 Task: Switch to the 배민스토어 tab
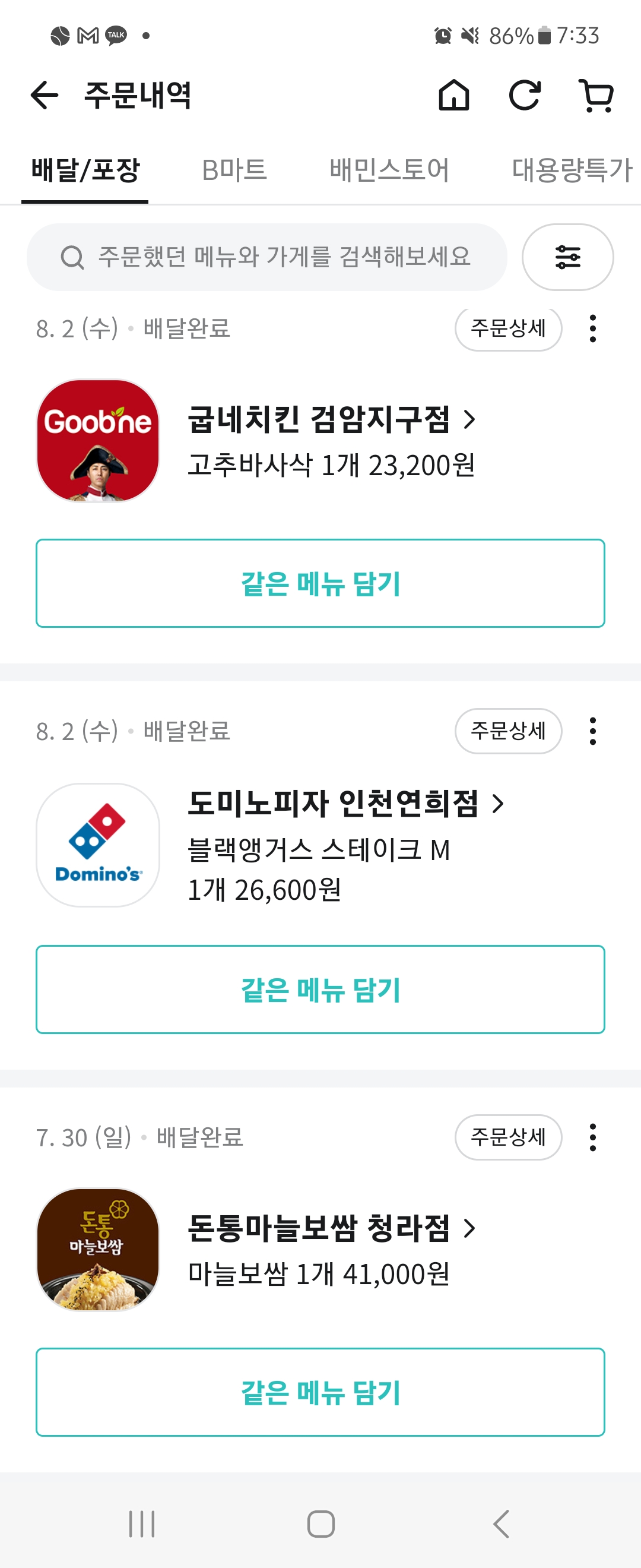coord(389,170)
